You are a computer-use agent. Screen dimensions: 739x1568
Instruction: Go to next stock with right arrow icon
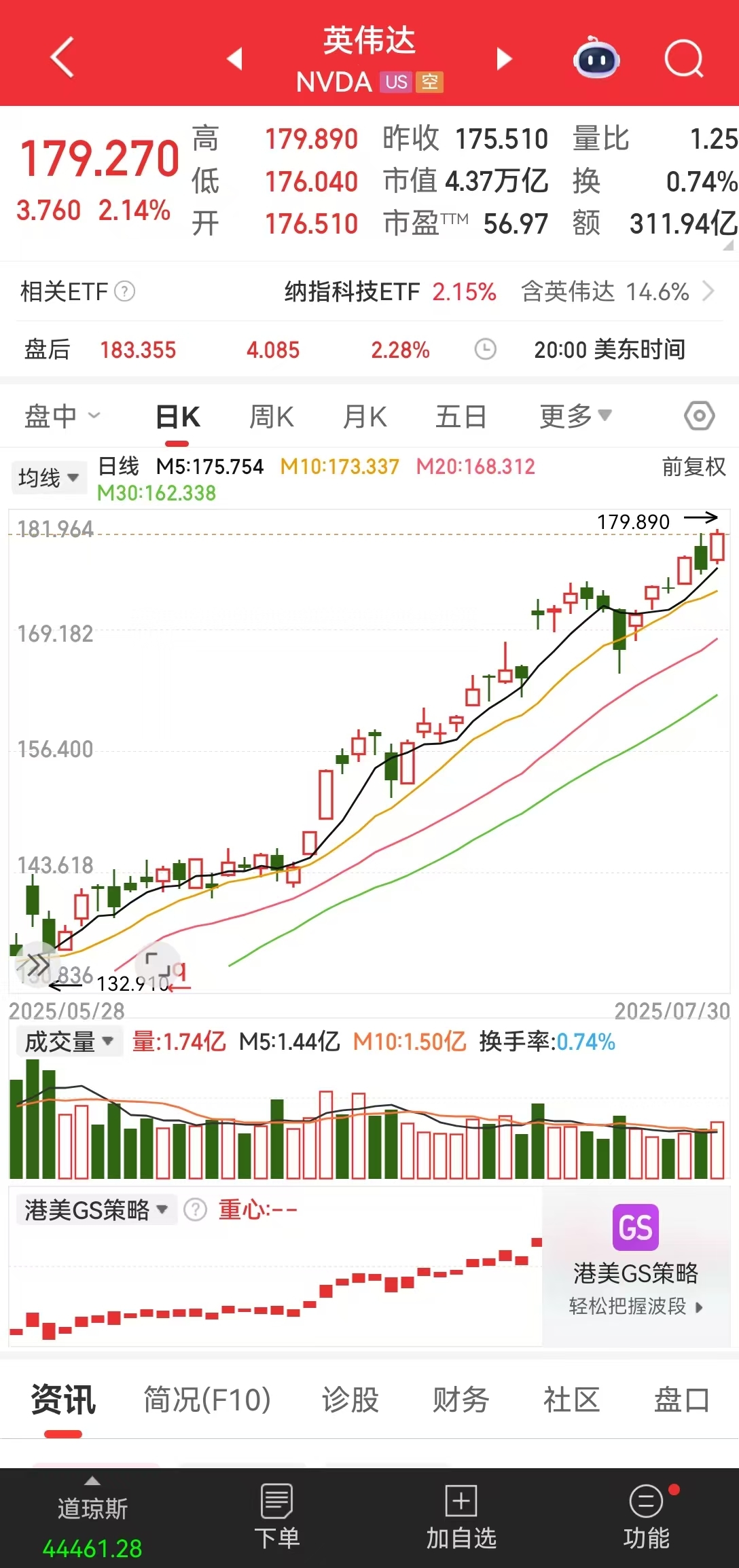click(503, 59)
